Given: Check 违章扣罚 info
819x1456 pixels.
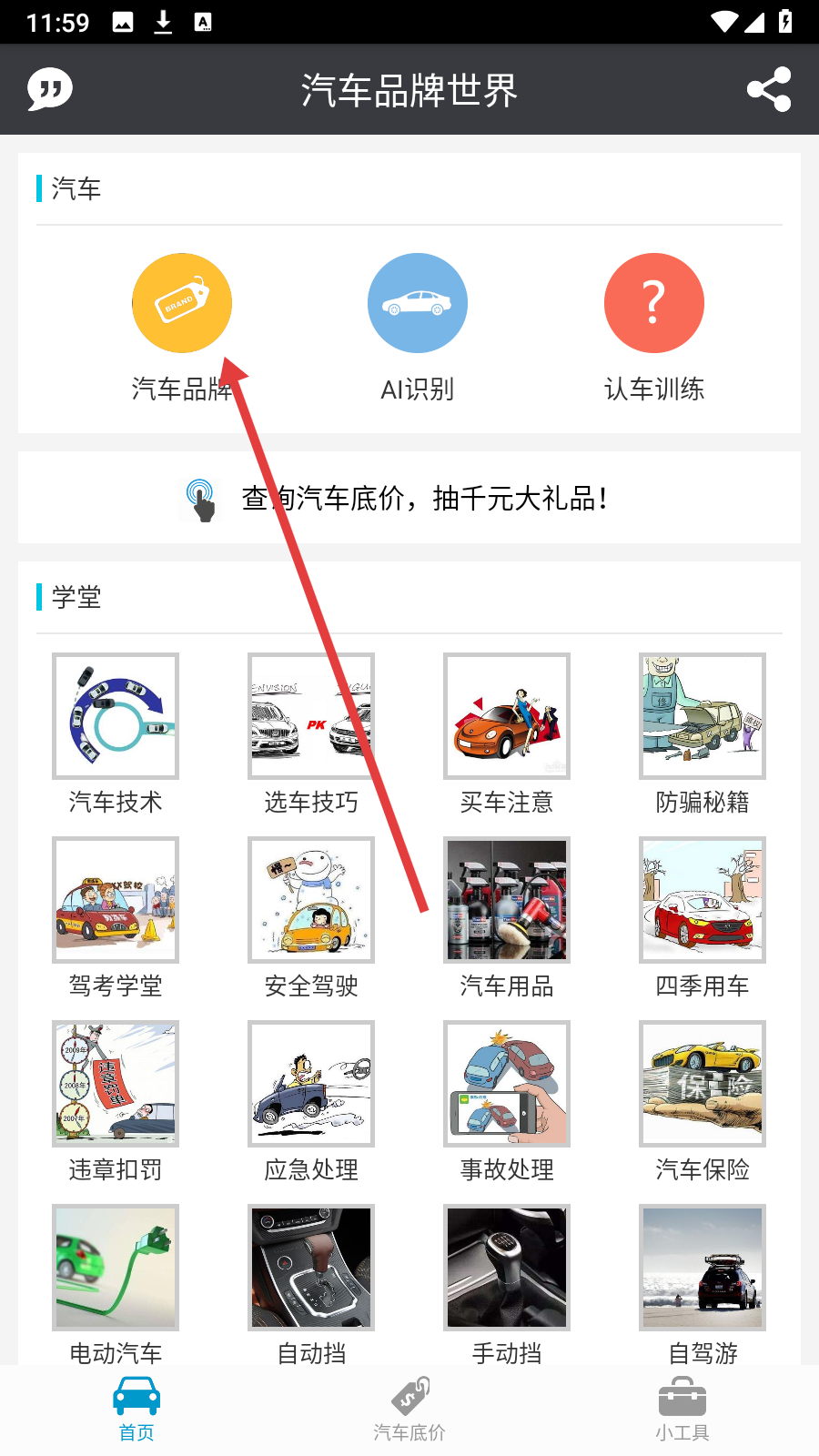Looking at the screenshot, I should click(x=116, y=1085).
